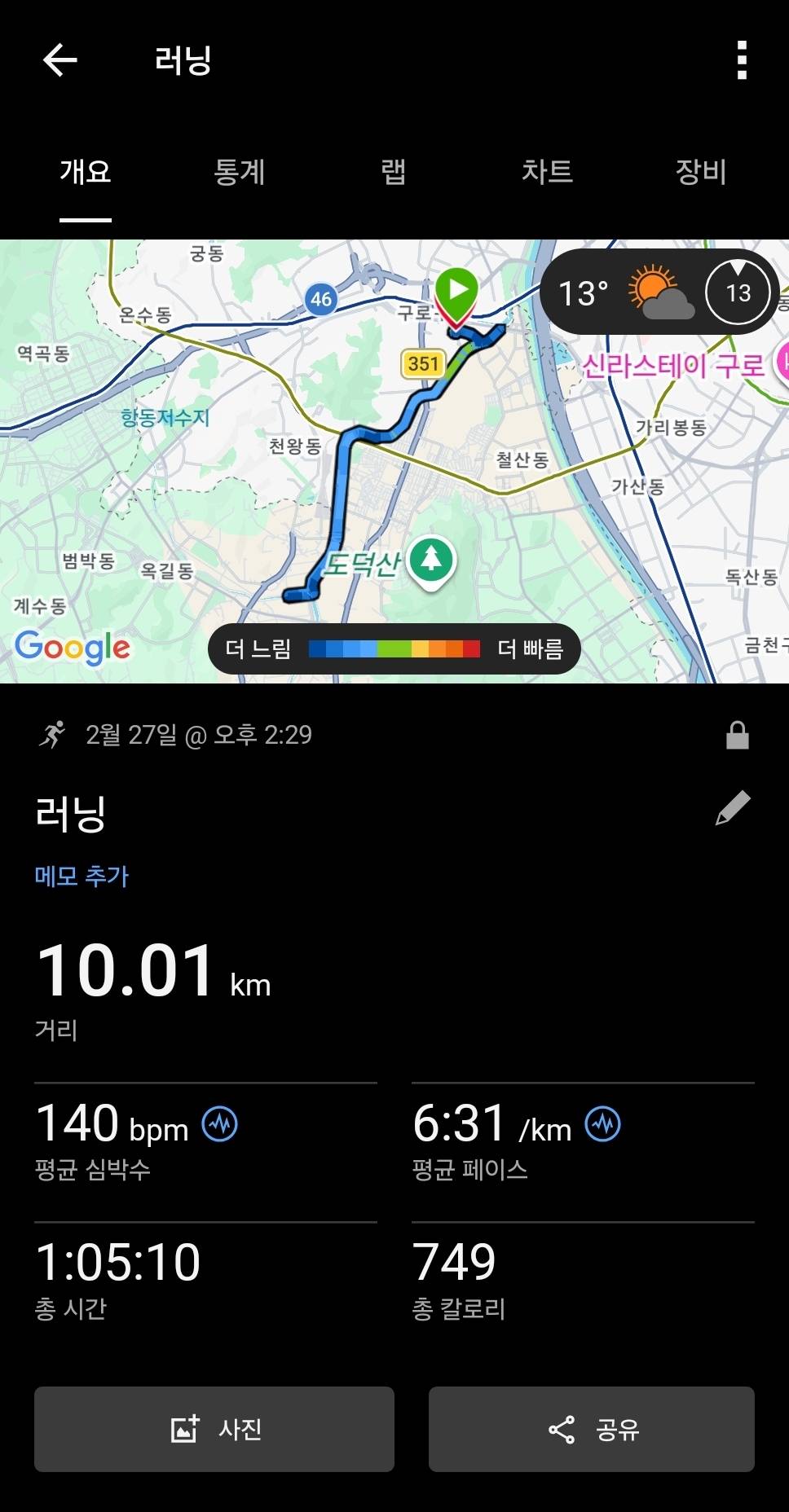789x1512 pixels.
Task: Switch to the 통계 tab
Action: tap(240, 173)
